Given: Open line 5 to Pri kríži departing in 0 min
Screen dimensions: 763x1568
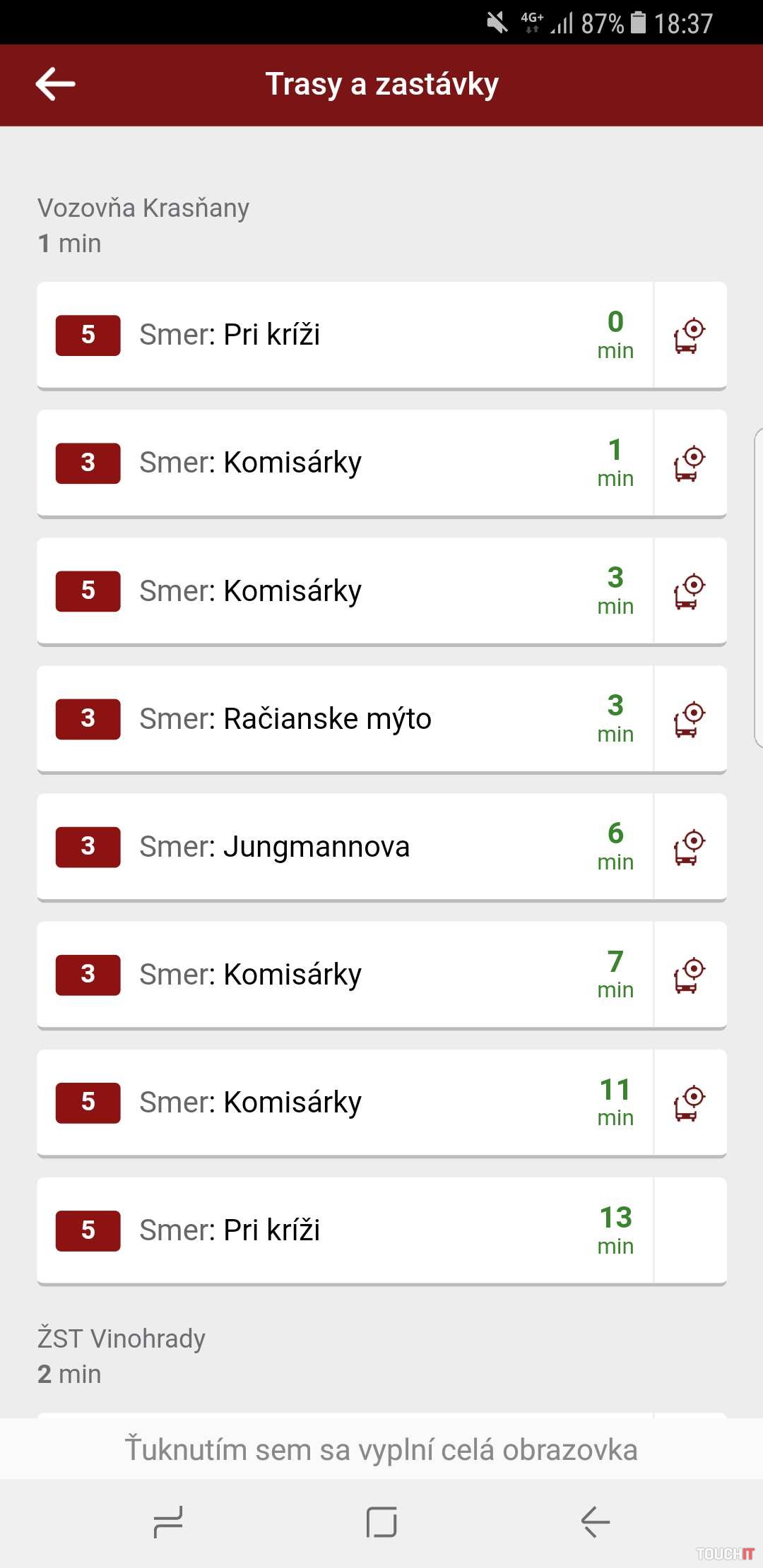Looking at the screenshot, I should pos(345,335).
